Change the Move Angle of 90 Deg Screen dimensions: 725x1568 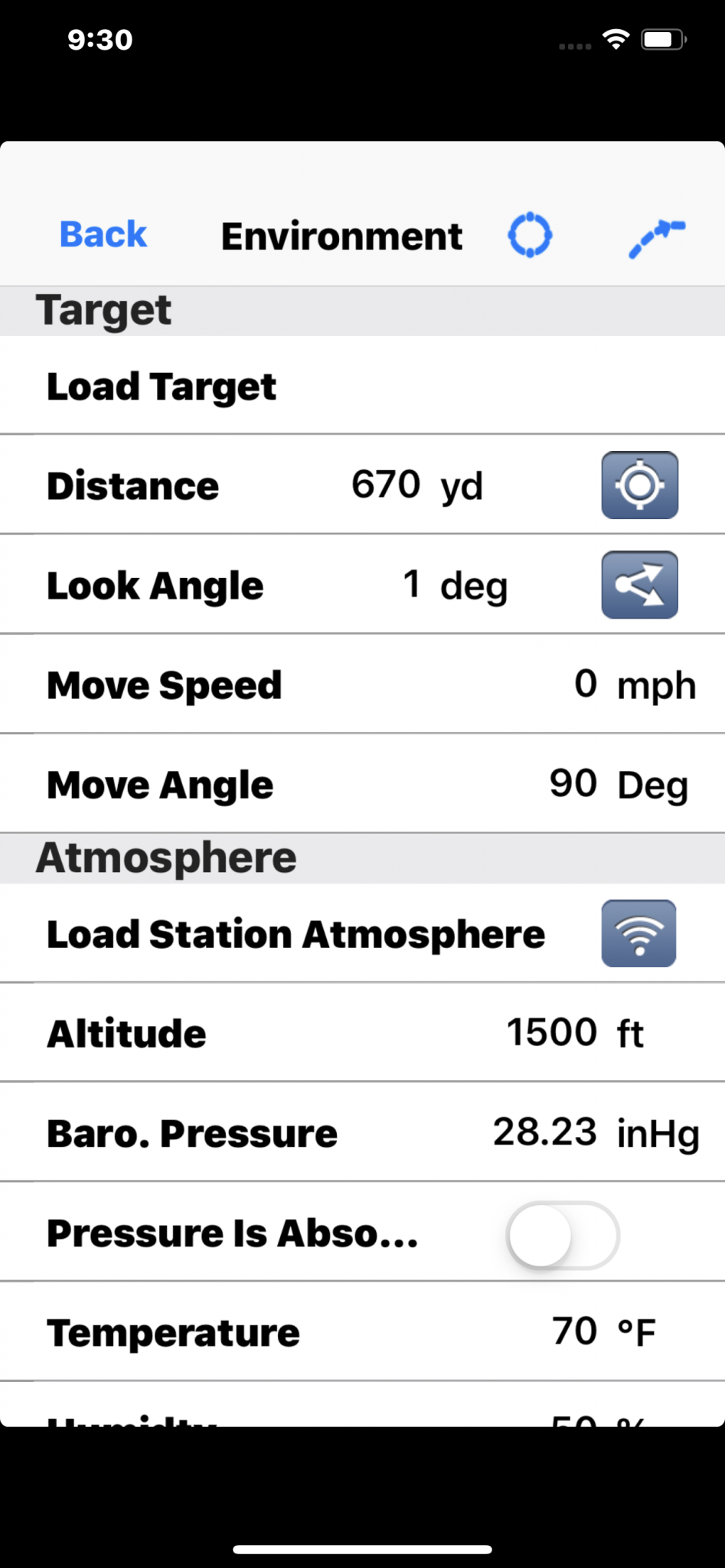pyautogui.click(x=573, y=784)
